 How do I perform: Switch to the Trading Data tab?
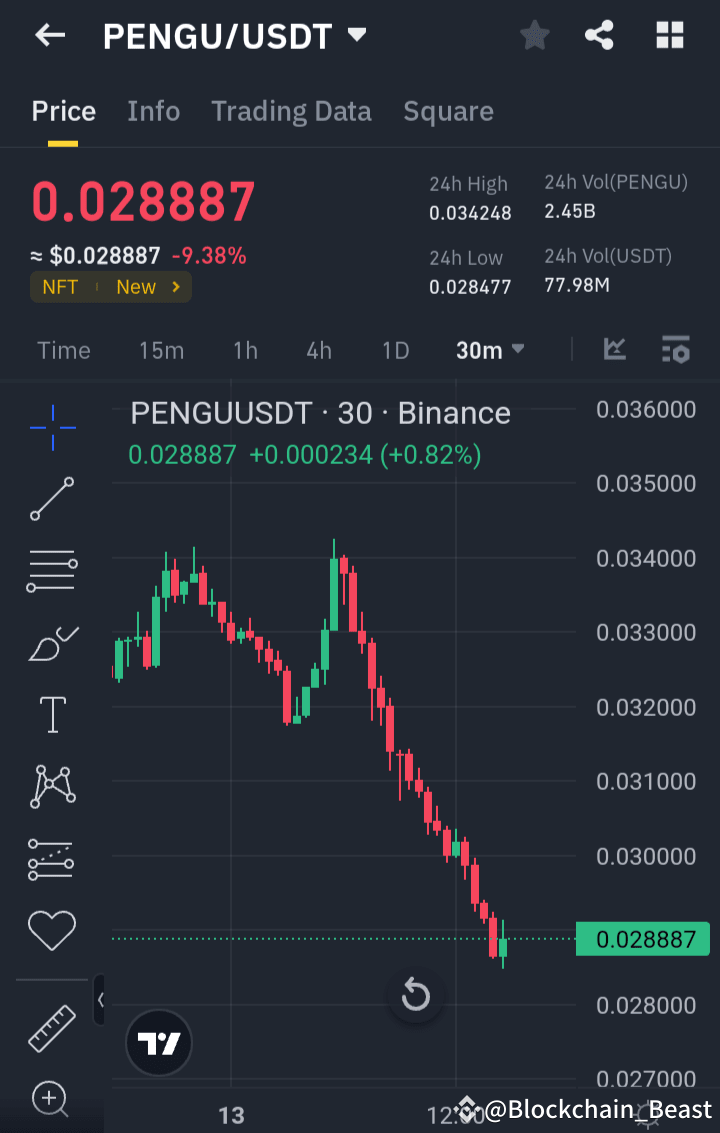click(x=291, y=111)
